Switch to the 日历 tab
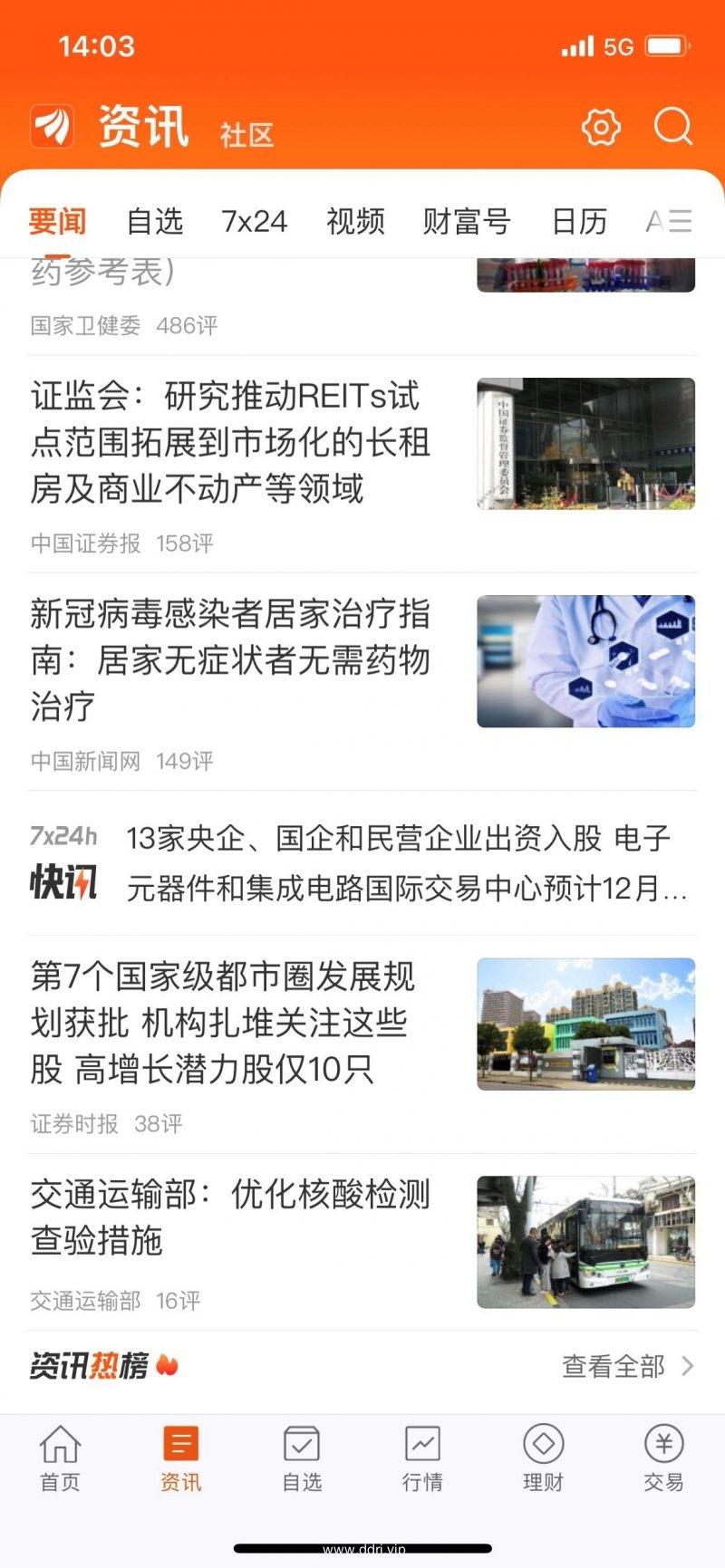 click(580, 221)
